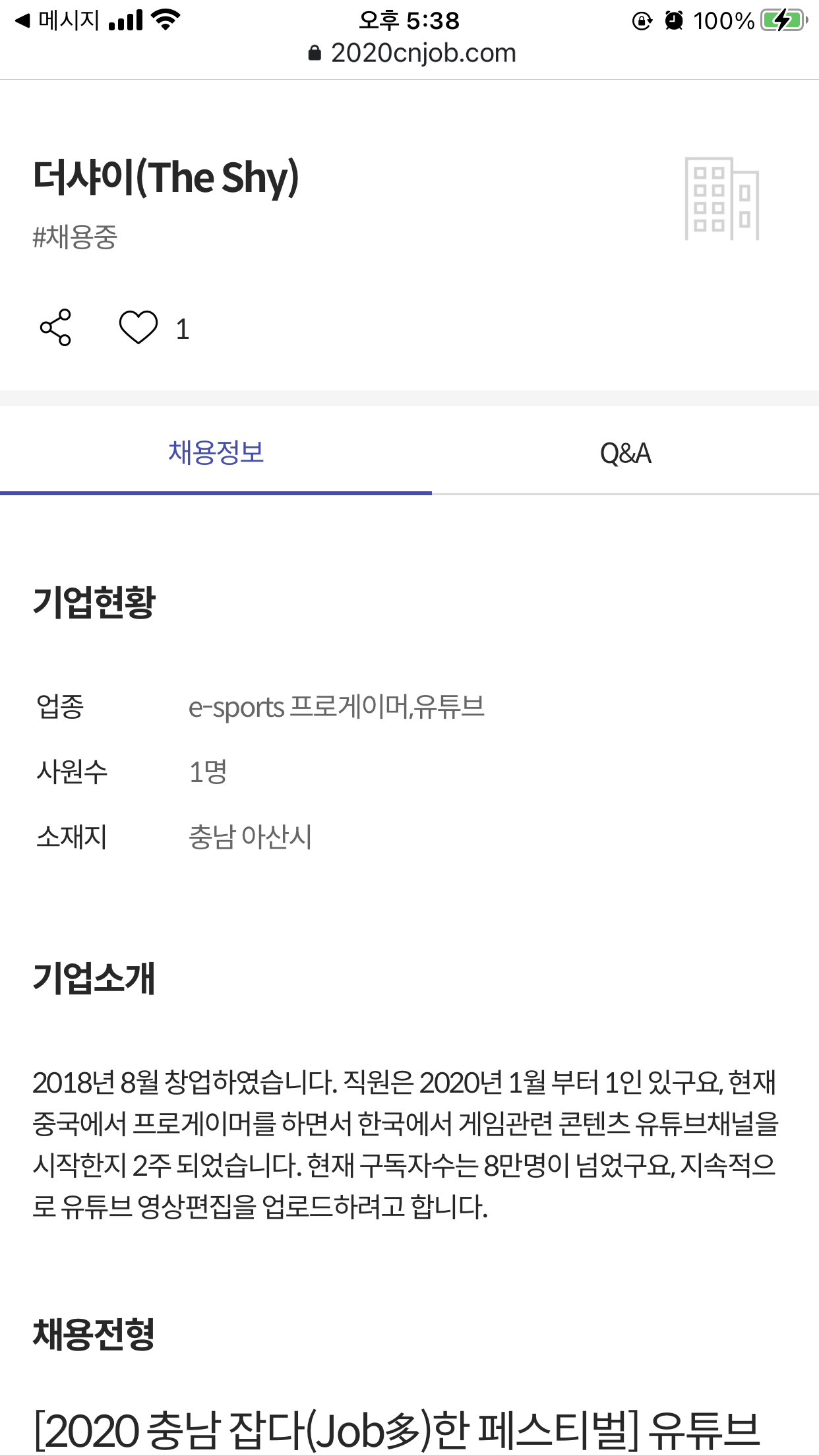Select the 채용정보 tab
Viewport: 819px width, 1456px height.
216,453
